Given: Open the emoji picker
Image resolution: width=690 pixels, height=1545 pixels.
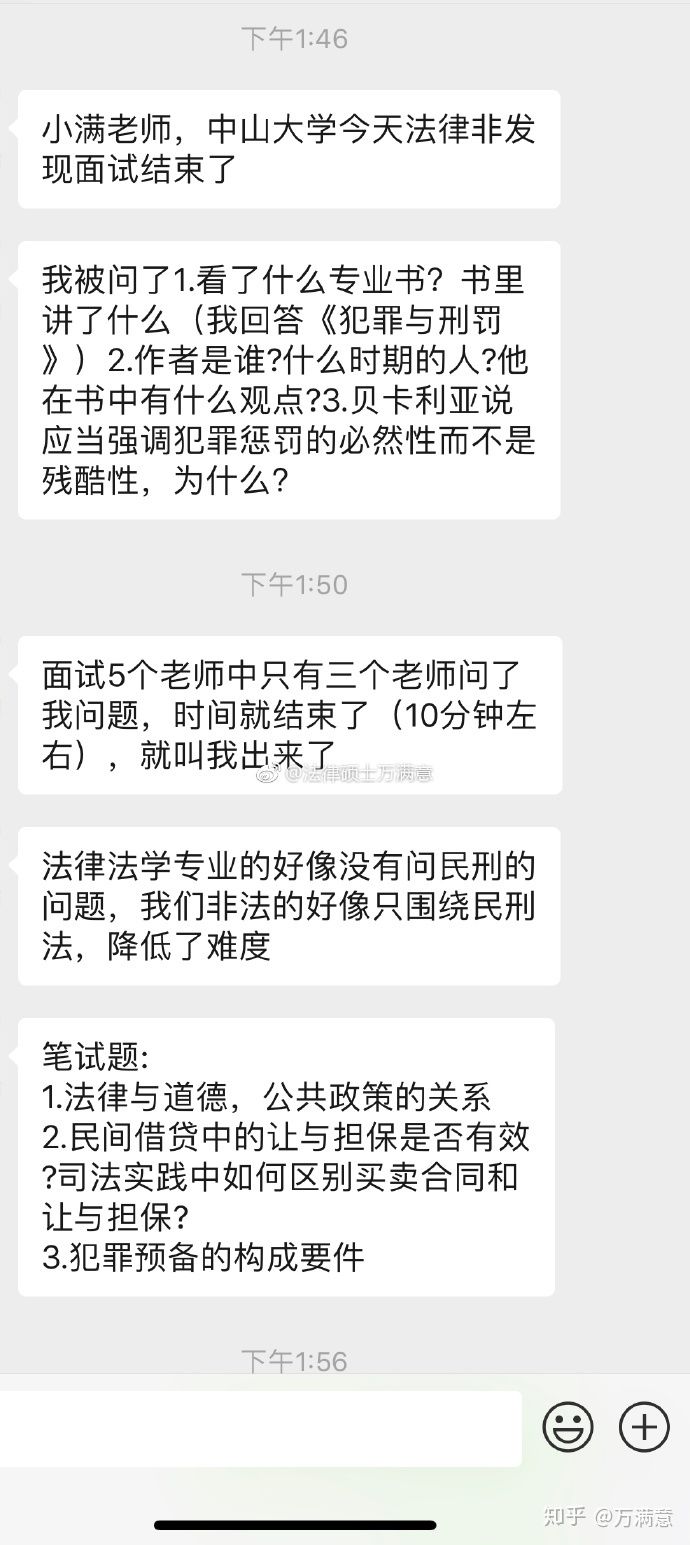Looking at the screenshot, I should (x=567, y=1427).
